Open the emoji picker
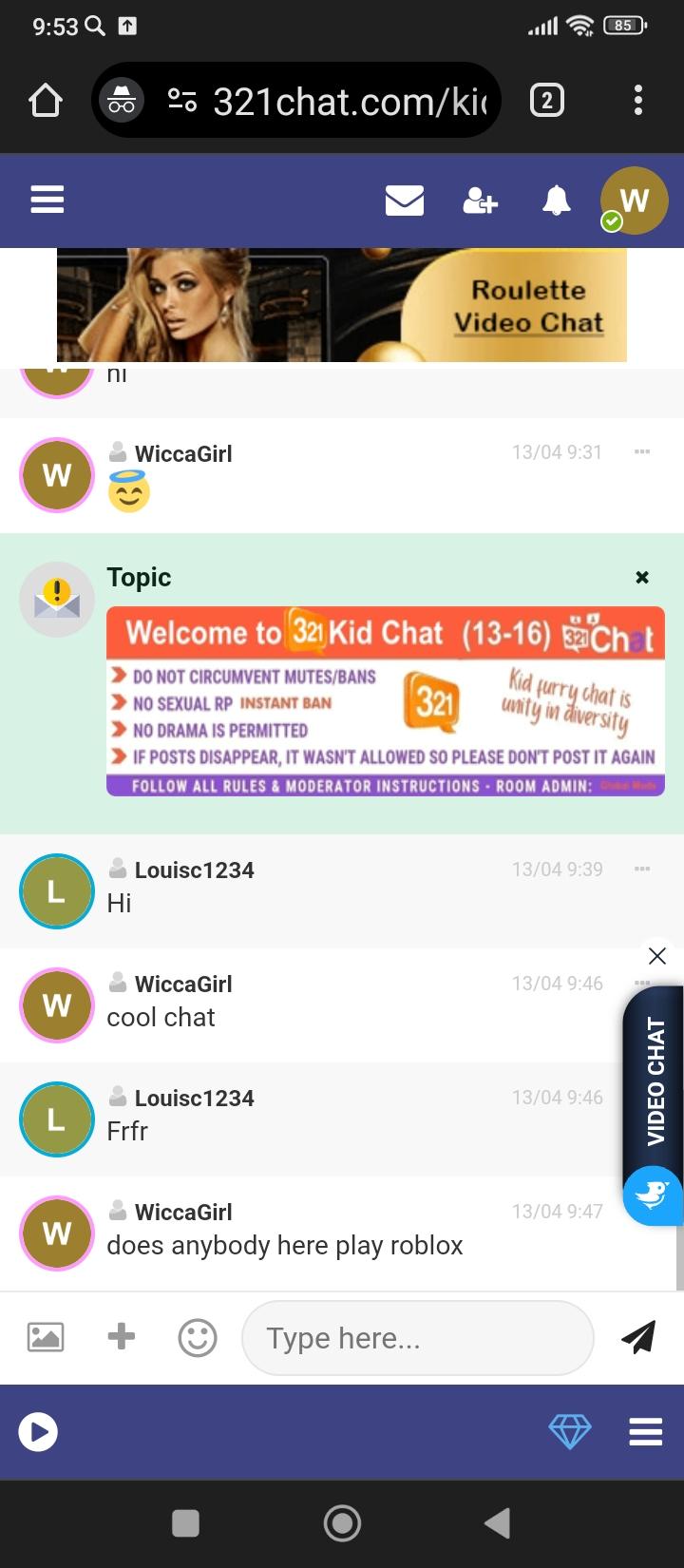The width and height of the screenshot is (684, 1568). pos(198,1338)
